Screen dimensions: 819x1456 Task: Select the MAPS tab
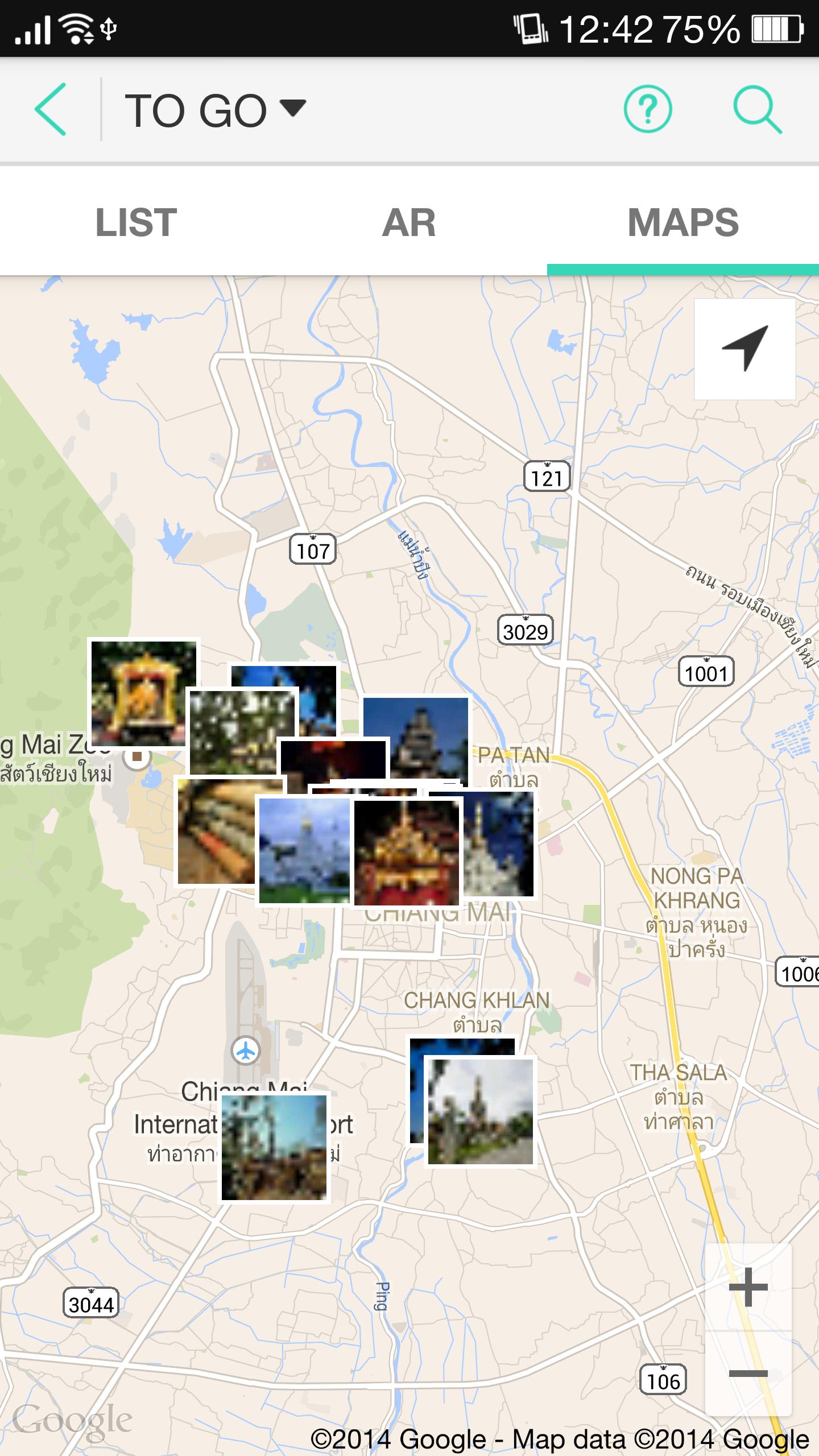coord(684,223)
